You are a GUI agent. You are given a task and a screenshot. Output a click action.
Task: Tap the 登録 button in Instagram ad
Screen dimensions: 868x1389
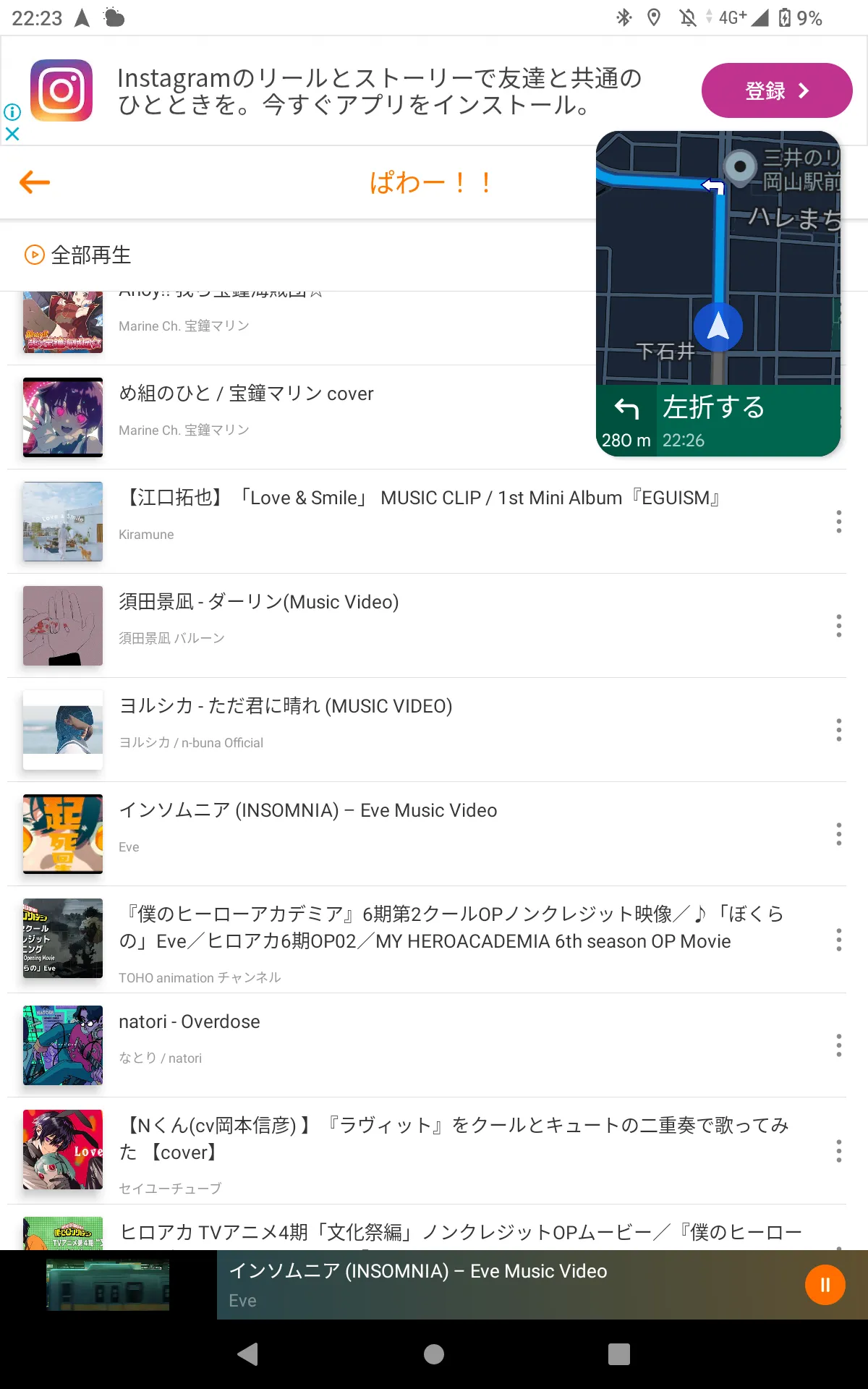[776, 90]
